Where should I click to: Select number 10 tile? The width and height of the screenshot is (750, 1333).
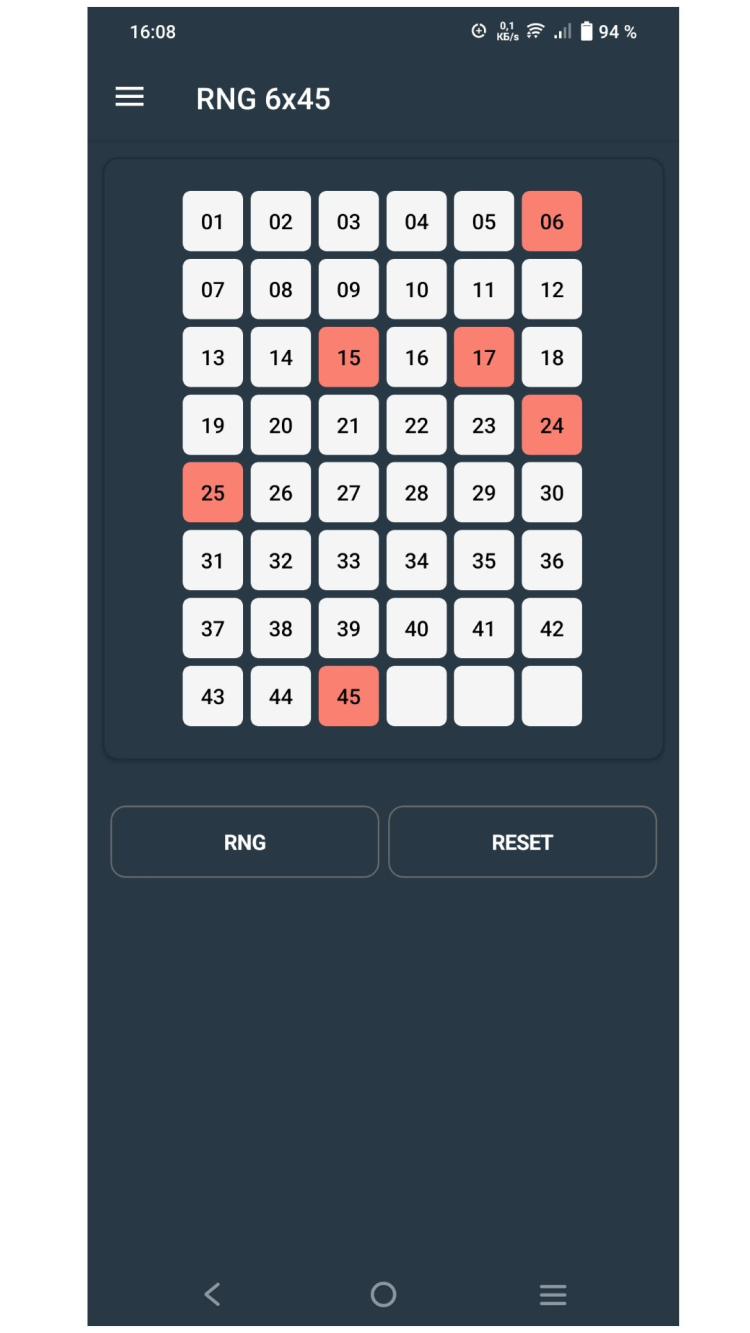pyautogui.click(x=417, y=290)
